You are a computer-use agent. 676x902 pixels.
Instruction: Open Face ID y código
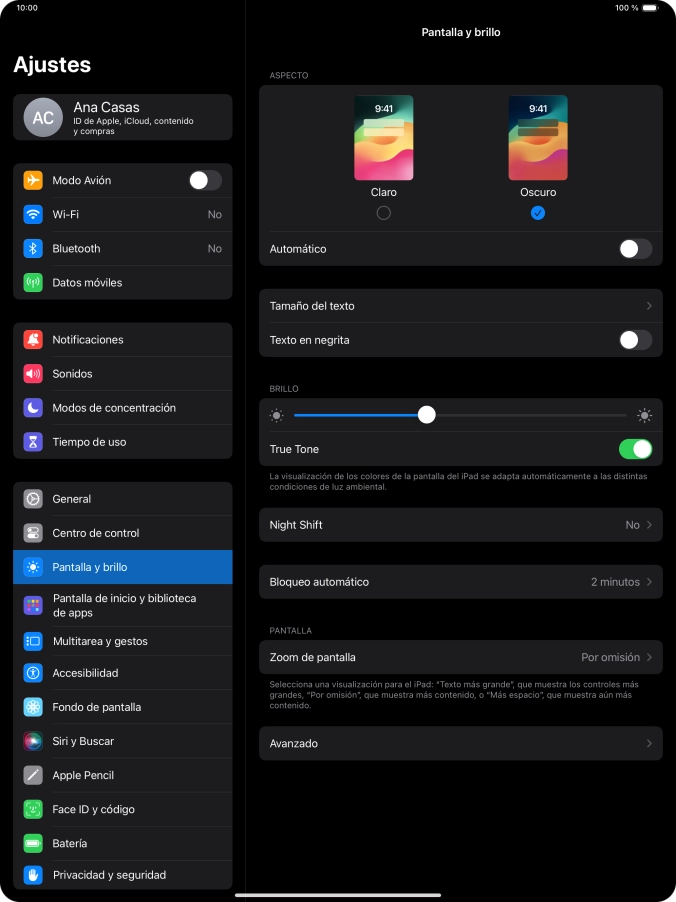coord(122,809)
